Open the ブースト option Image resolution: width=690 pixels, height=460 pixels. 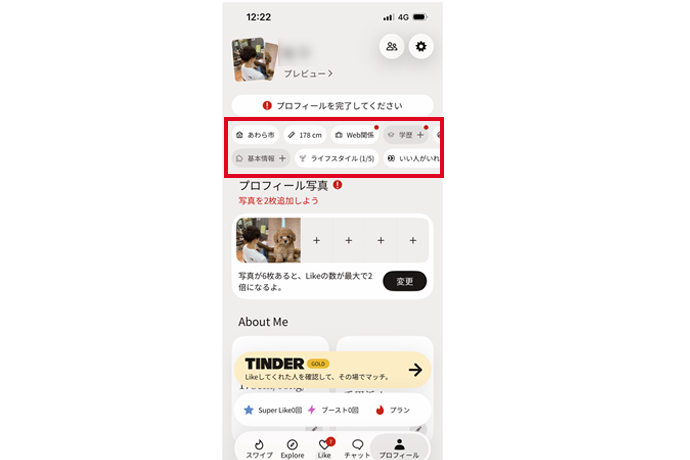pyautogui.click(x=333, y=410)
